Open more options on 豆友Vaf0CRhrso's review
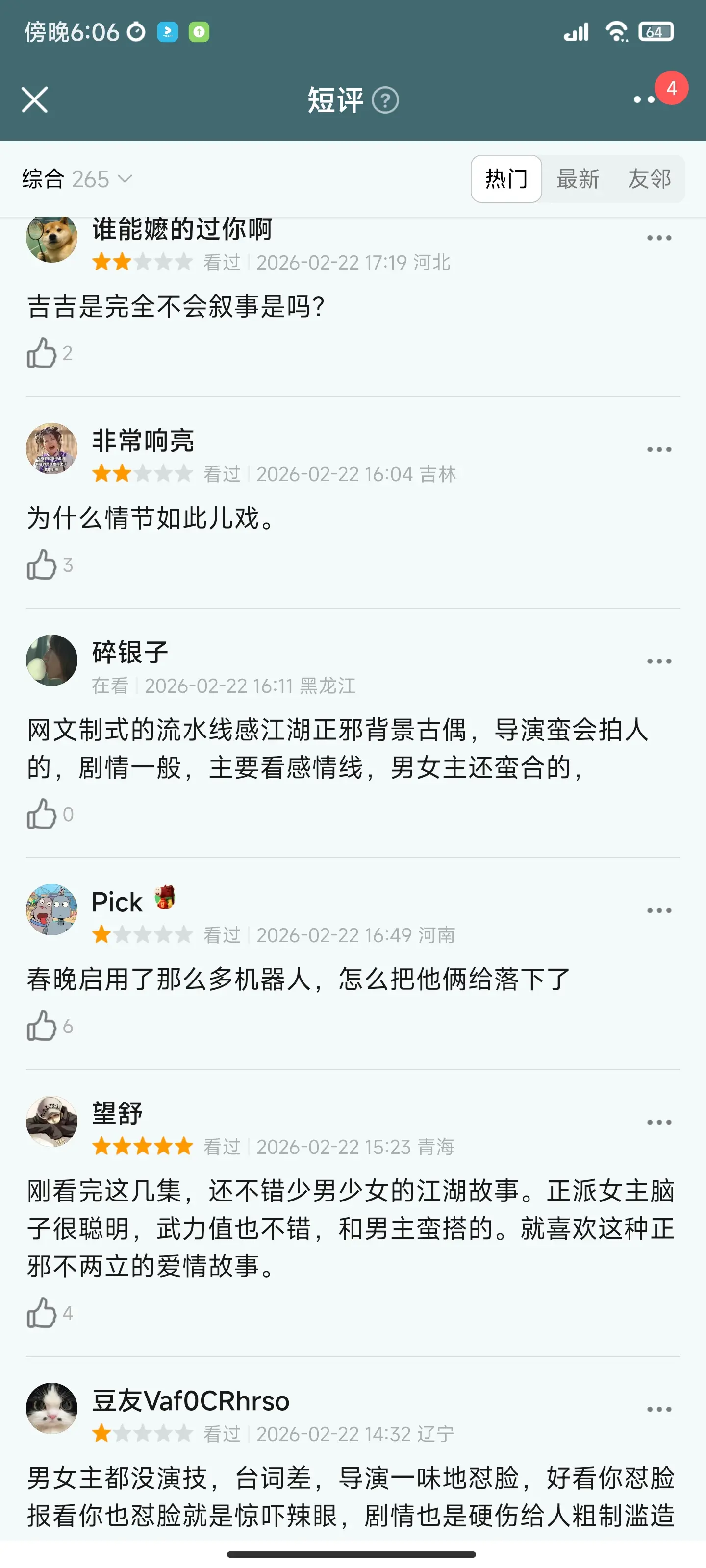This screenshot has width=706, height=1568. point(658,1410)
